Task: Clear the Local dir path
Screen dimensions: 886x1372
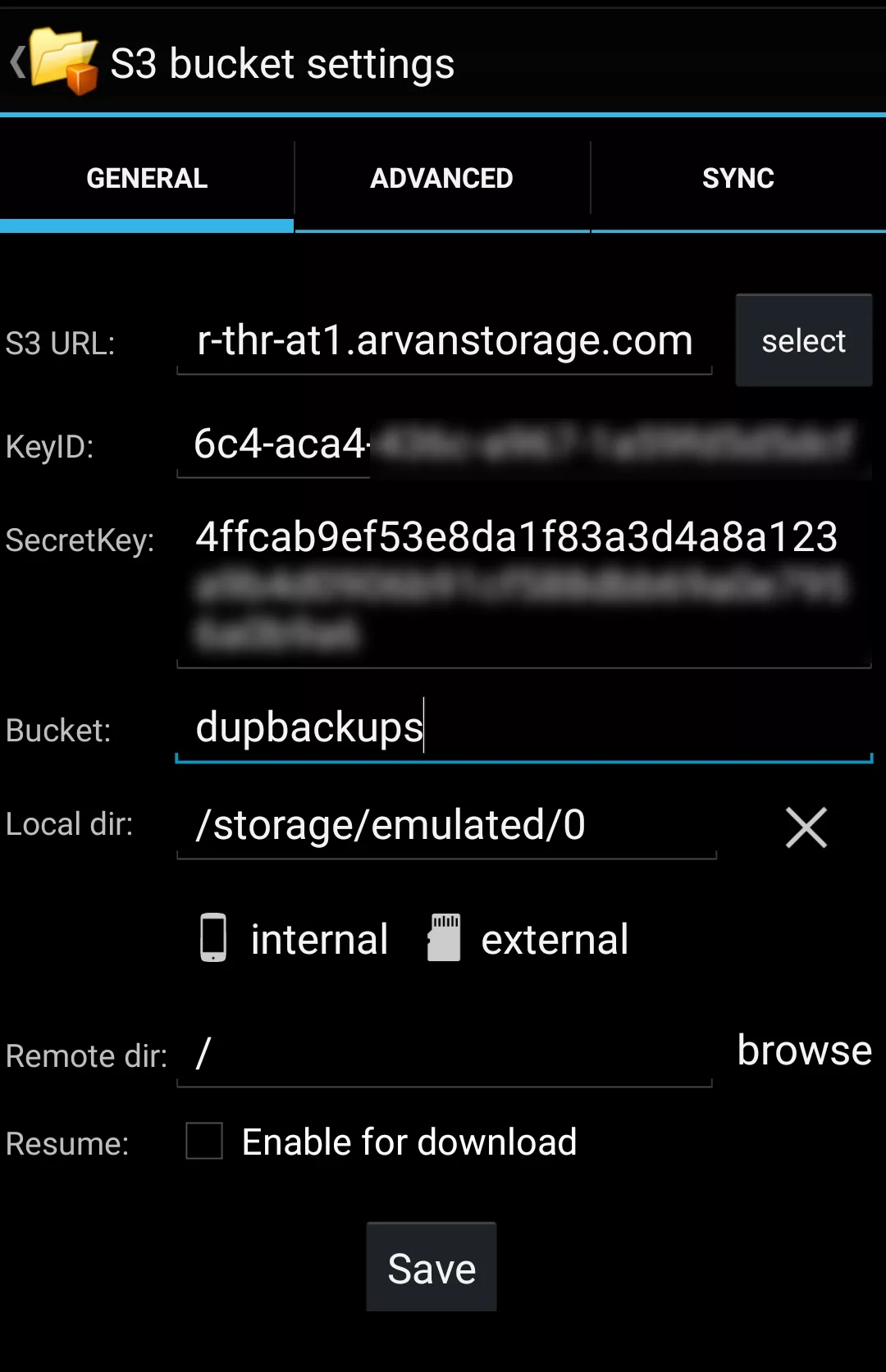Action: coord(806,827)
